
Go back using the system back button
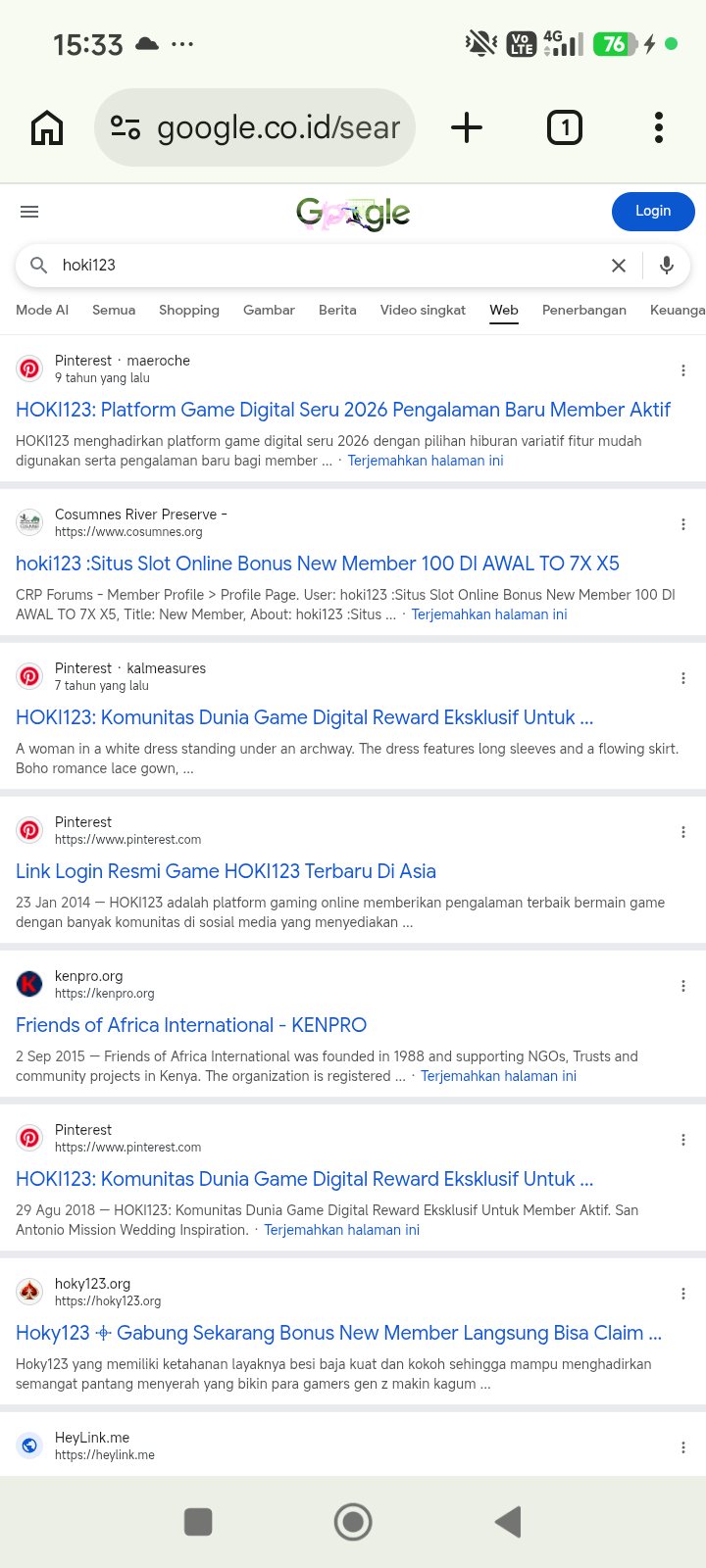coord(508,1522)
